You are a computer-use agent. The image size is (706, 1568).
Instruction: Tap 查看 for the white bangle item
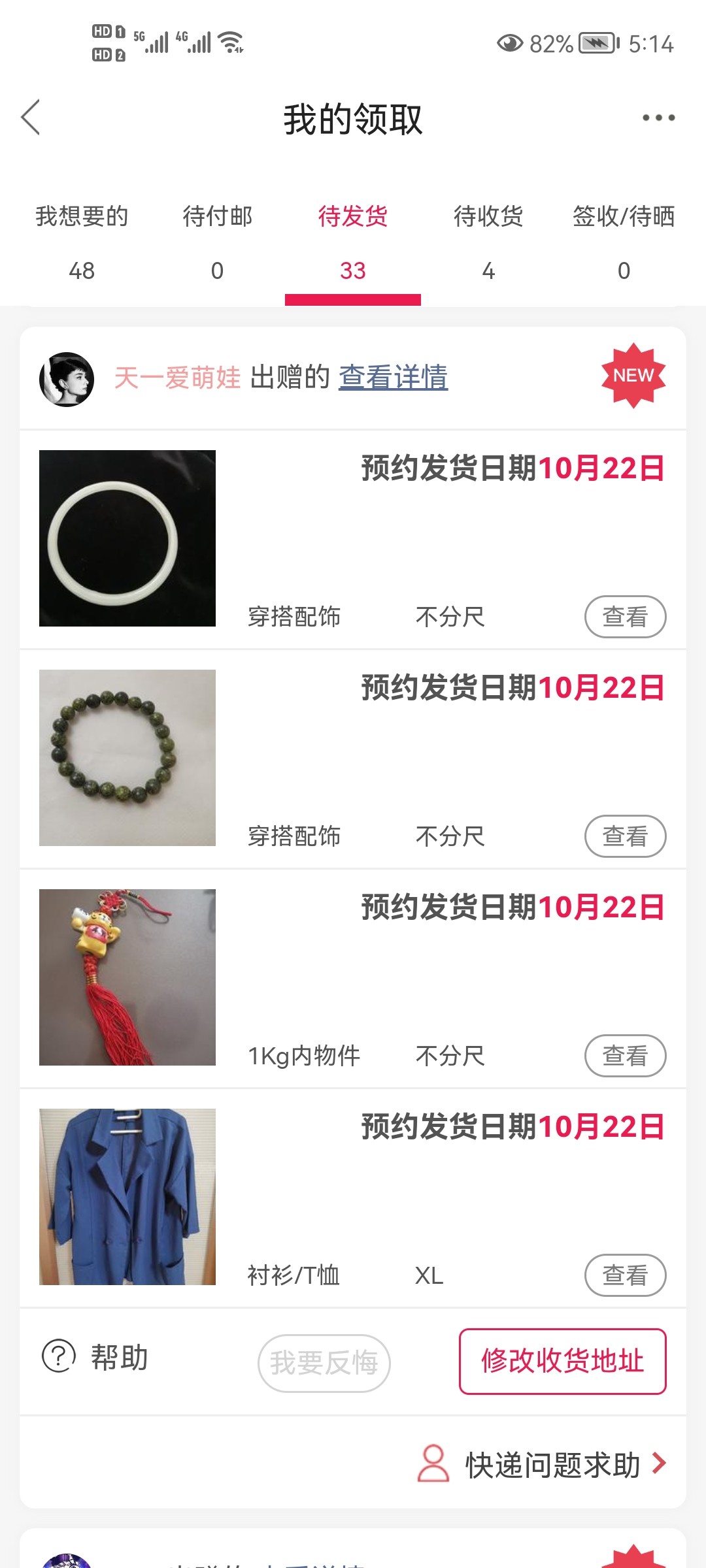click(625, 617)
